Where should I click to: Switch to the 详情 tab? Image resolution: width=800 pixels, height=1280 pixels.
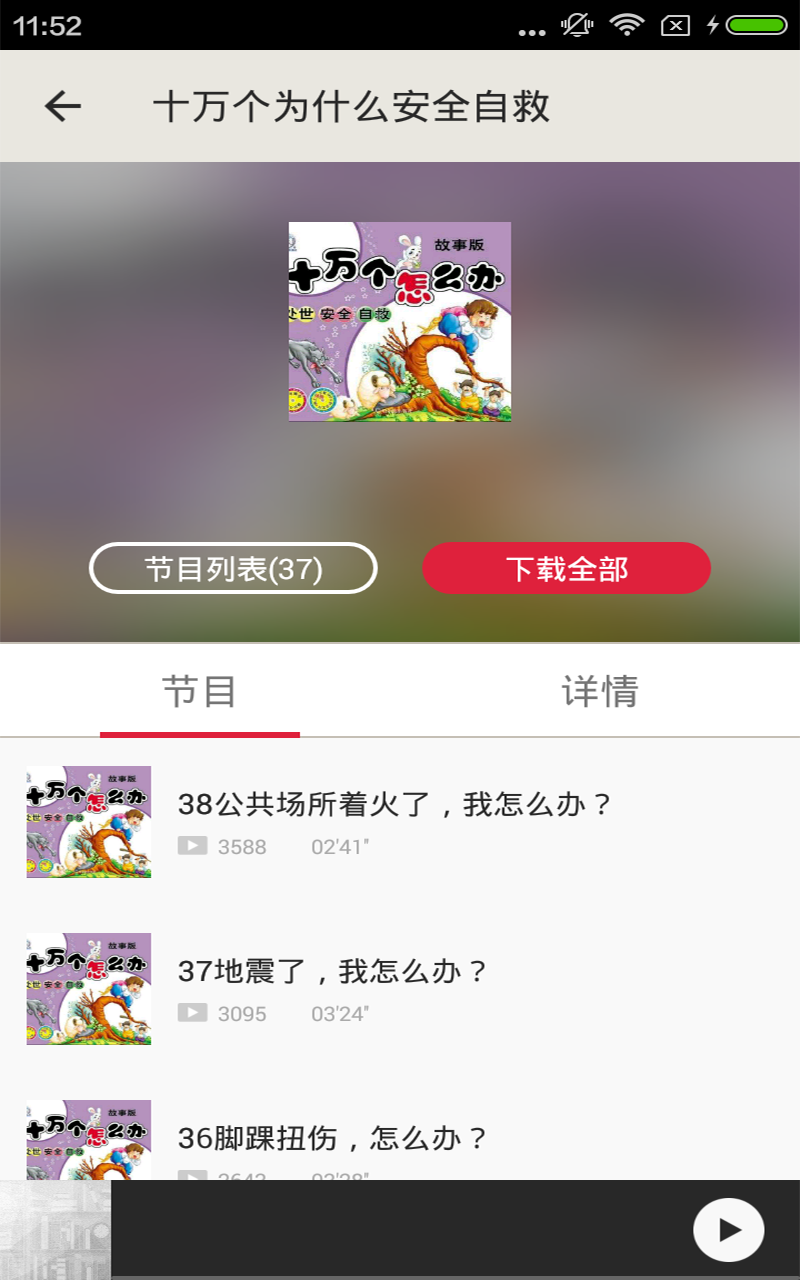[x=600, y=691]
